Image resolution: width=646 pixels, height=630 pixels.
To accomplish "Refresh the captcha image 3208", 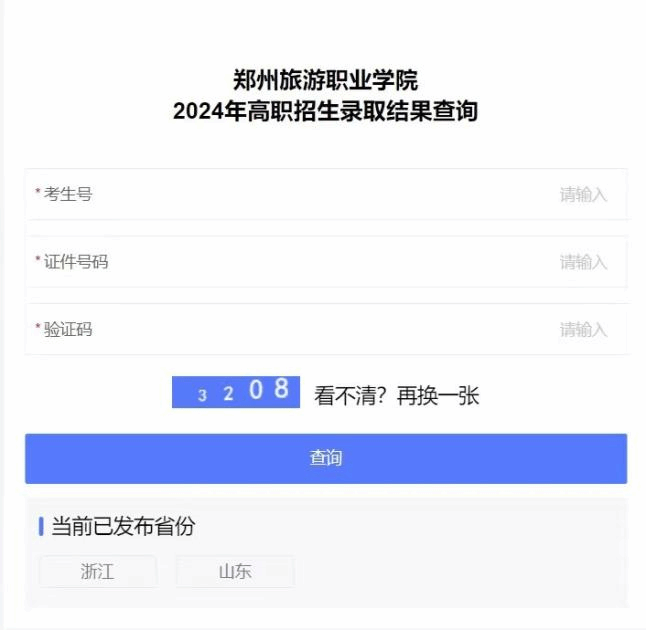I will pos(236,392).
